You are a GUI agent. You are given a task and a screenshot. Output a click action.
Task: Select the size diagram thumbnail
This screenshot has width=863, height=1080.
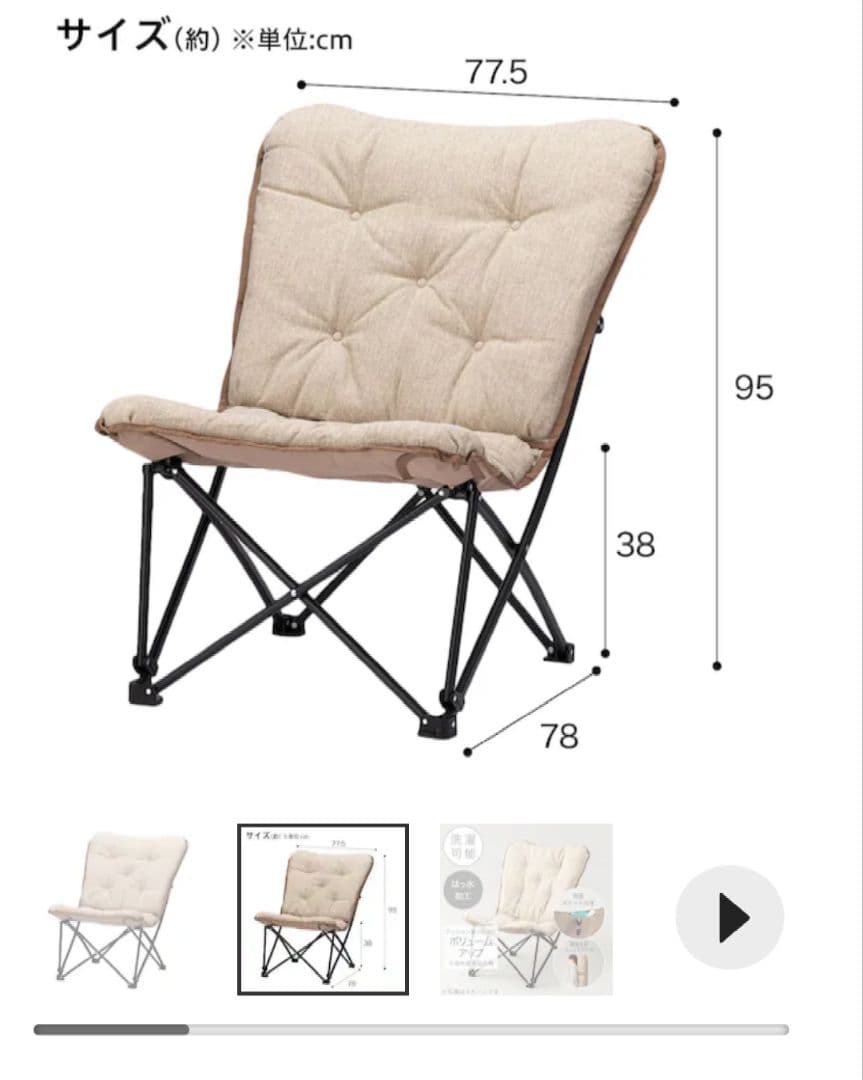click(323, 909)
